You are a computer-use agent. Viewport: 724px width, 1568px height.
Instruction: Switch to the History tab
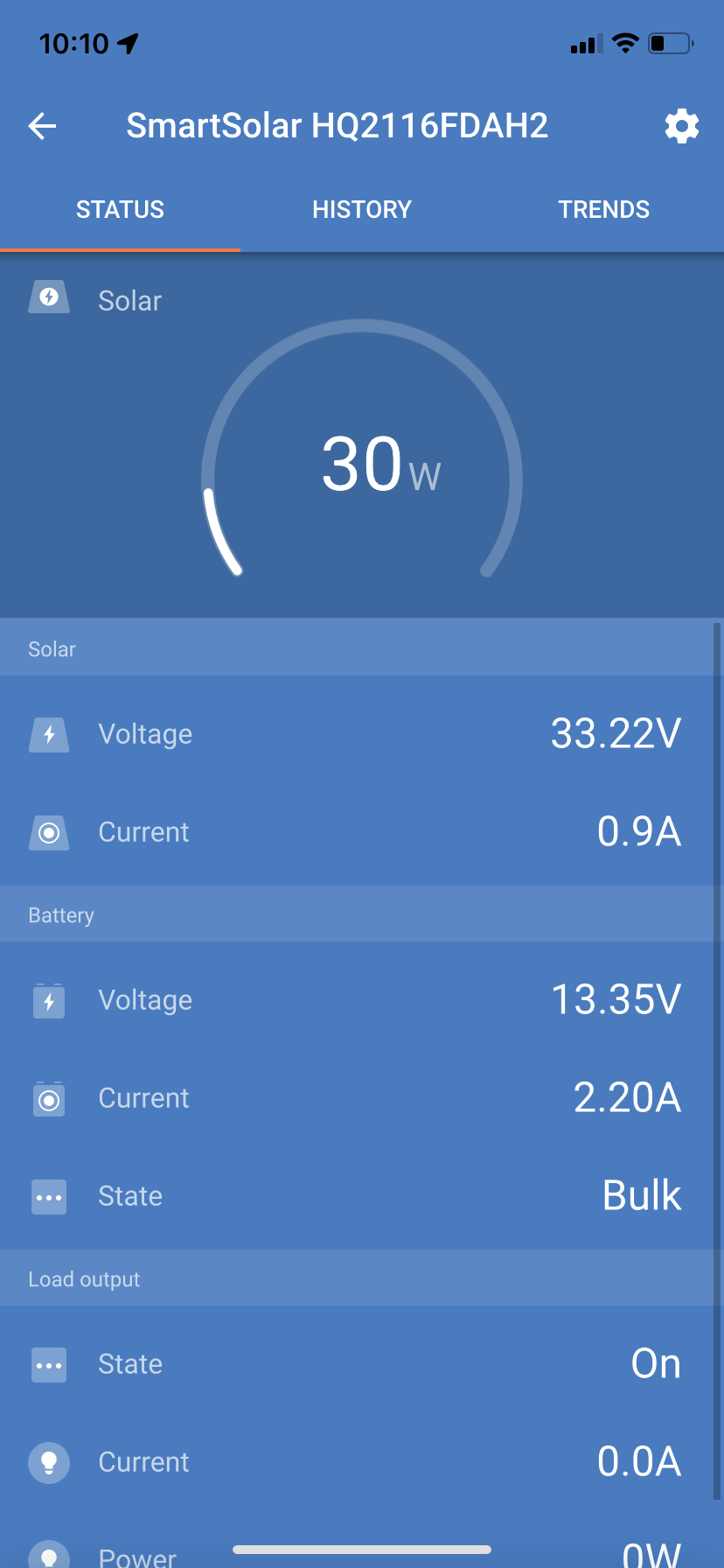tap(362, 210)
